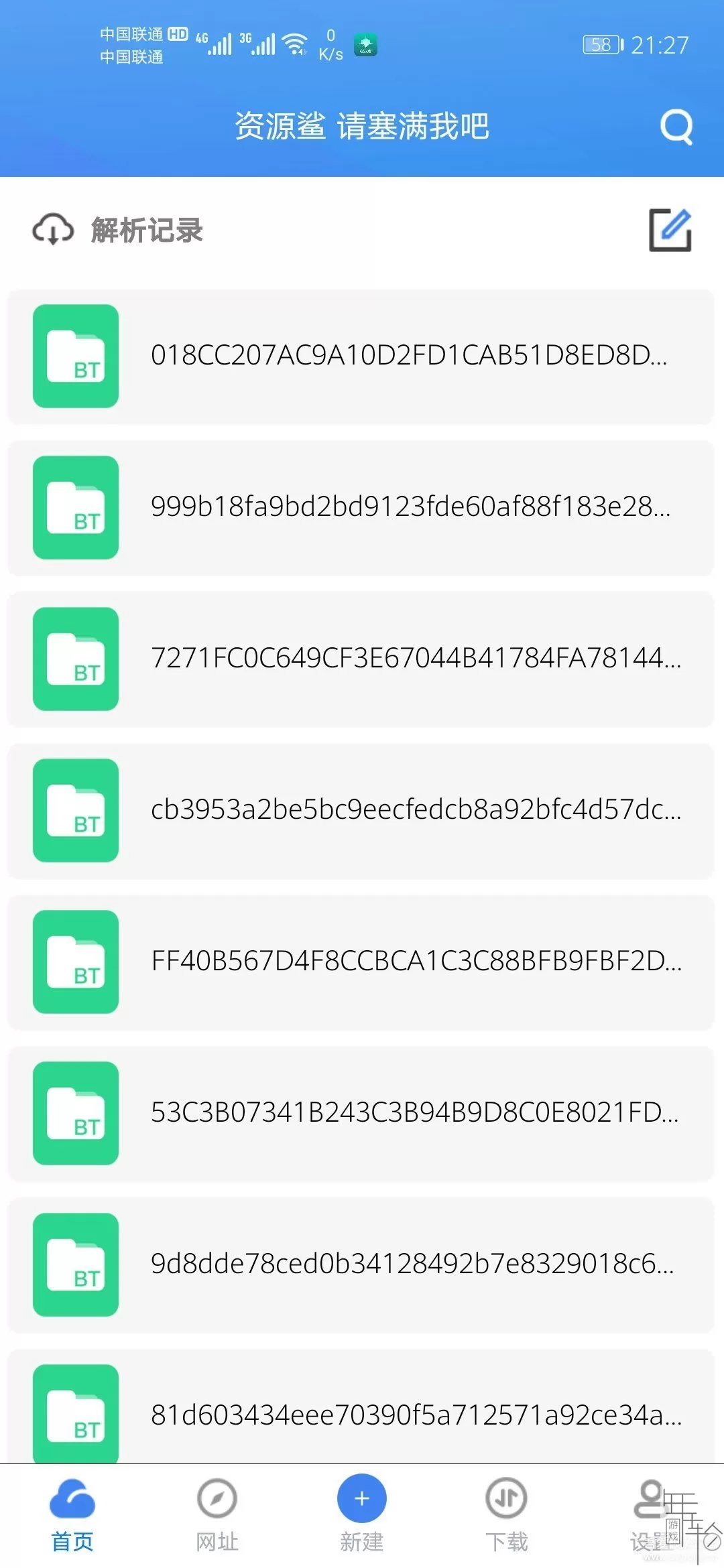Screen dimensions: 724x1568
Task: Tap the edit icon beside 解析记录
Action: [670, 230]
